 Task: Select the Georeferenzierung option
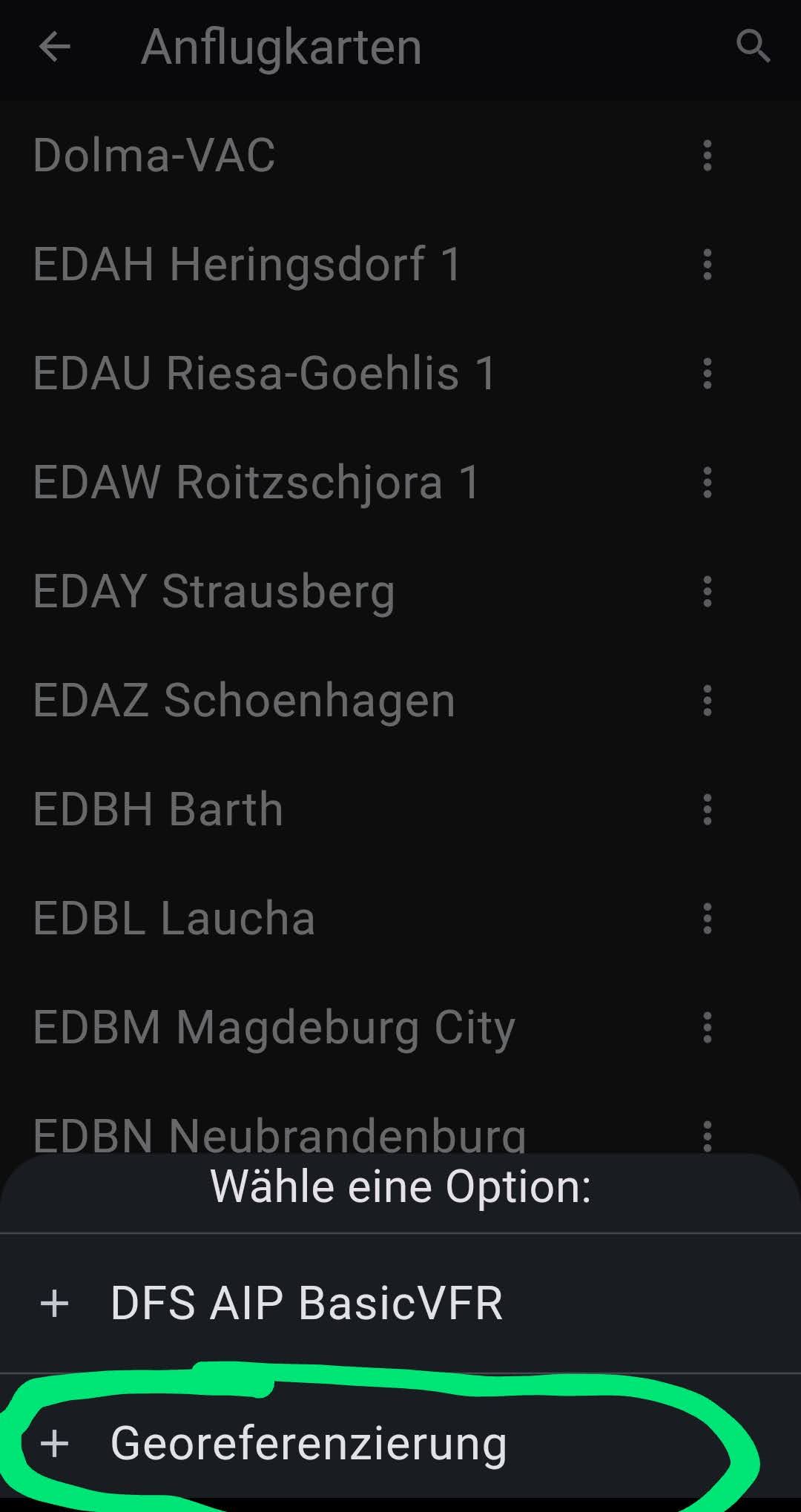coord(308,1443)
